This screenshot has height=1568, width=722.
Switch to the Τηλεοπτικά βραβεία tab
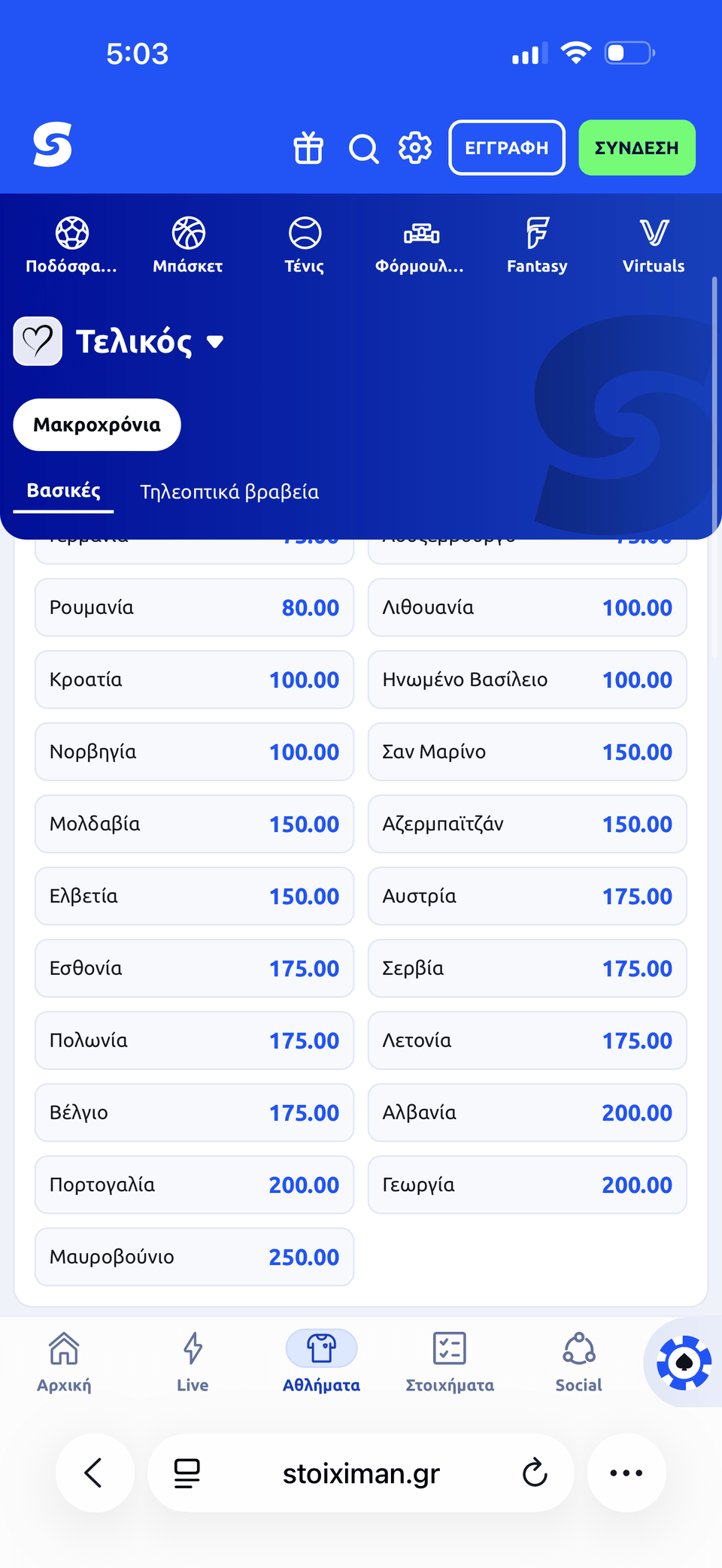point(229,492)
